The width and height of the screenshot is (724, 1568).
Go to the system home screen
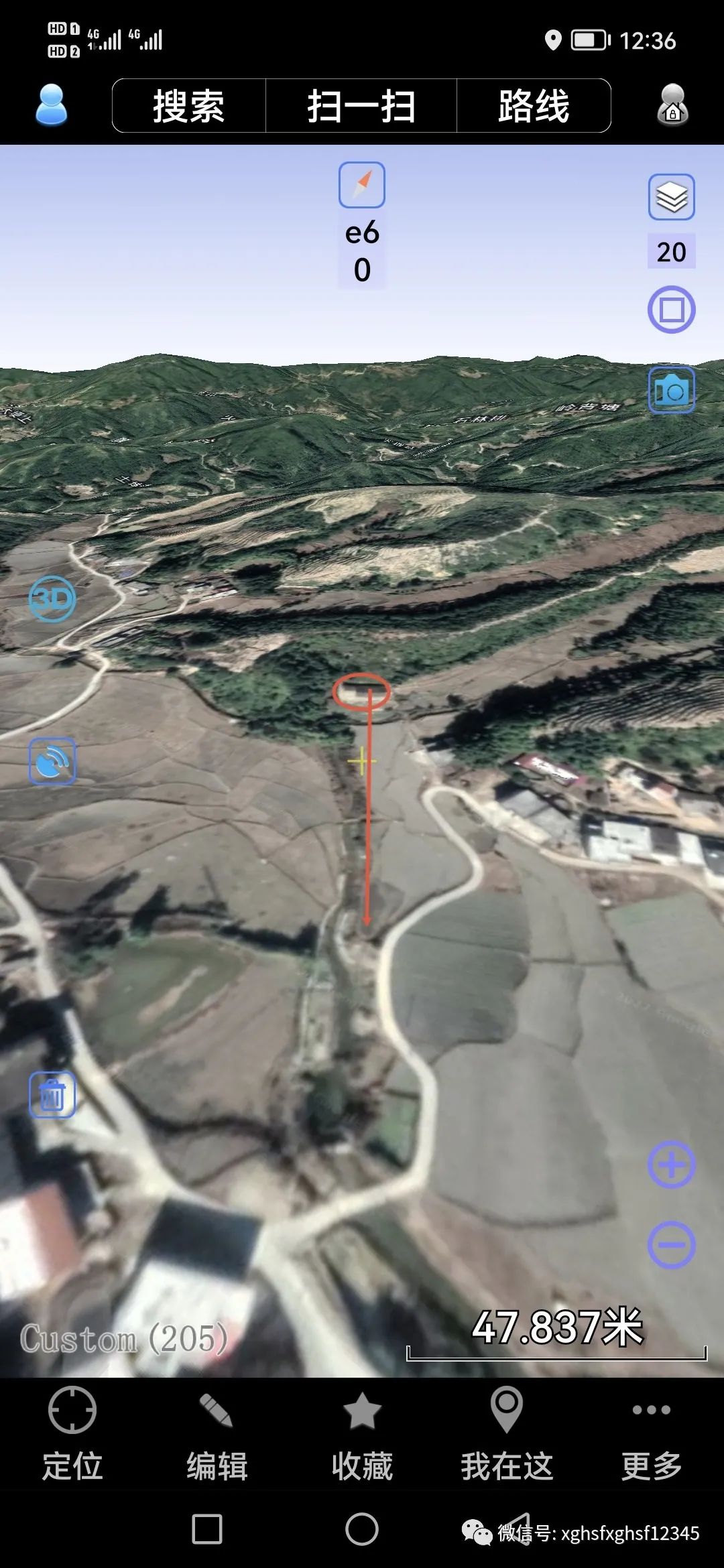pyautogui.click(x=362, y=1529)
